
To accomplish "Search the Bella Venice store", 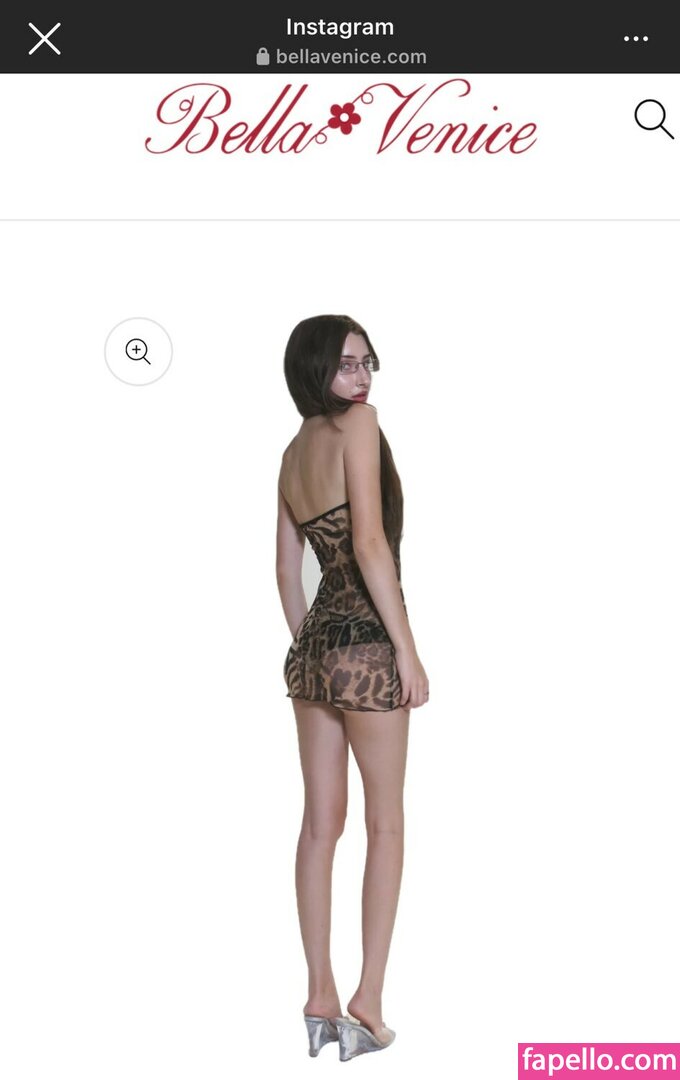I will pyautogui.click(x=653, y=119).
